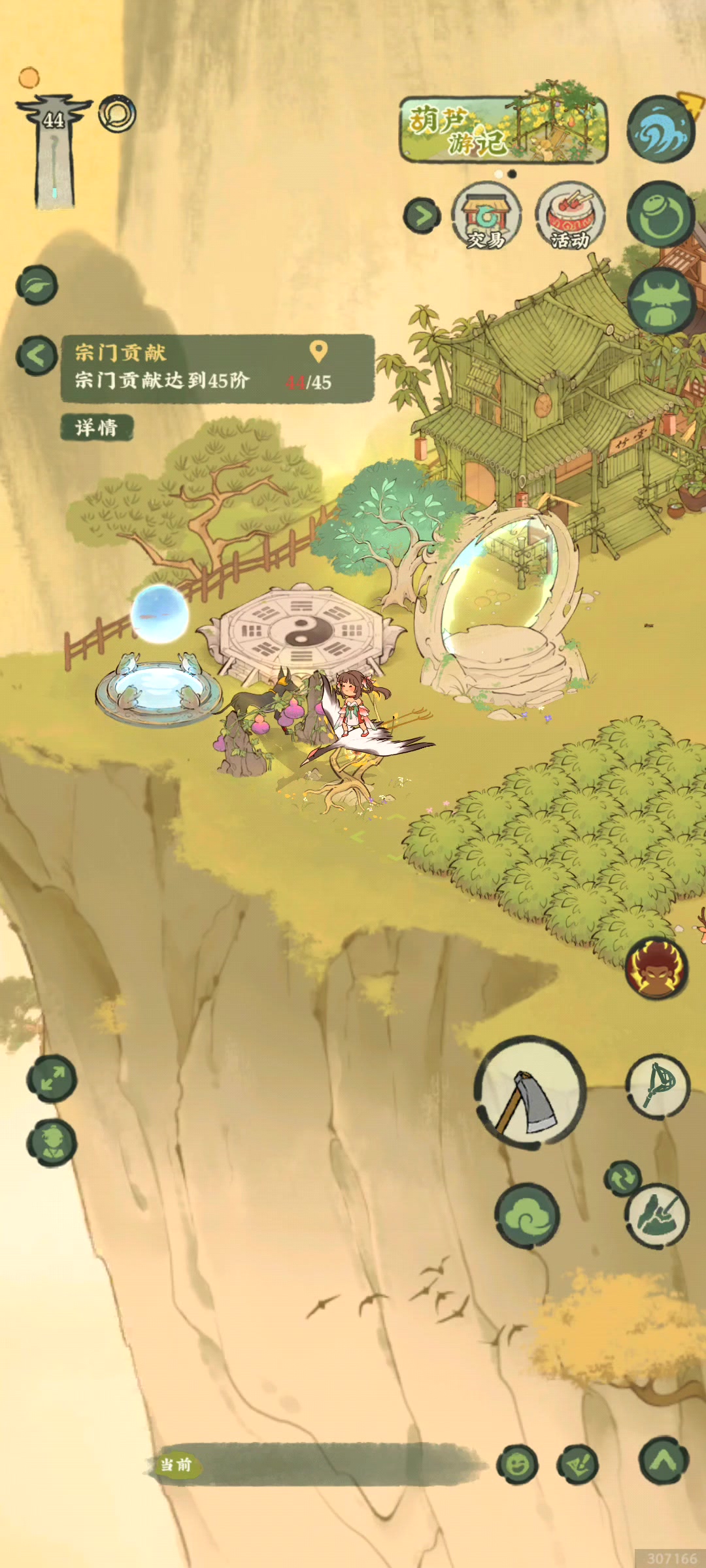This screenshot has height=1568, width=706.
Task: Toggle fullscreen with the expand arrows icon
Action: tap(52, 1078)
